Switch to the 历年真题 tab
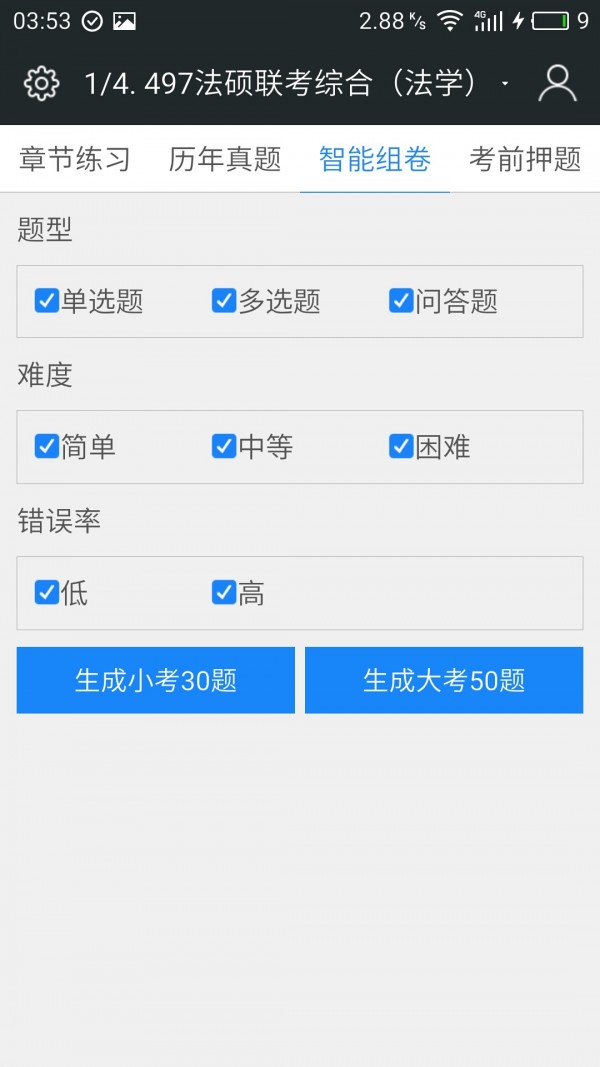The image size is (600, 1067). (x=225, y=159)
